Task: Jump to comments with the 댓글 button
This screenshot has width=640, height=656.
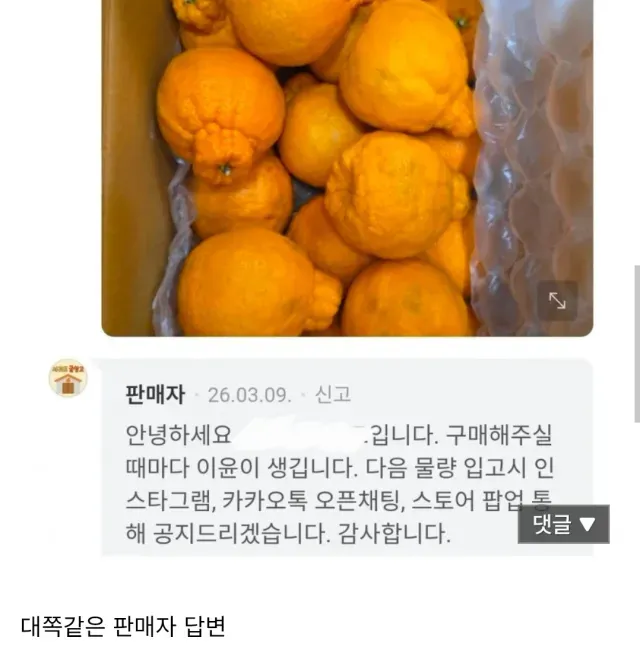Action: (563, 524)
